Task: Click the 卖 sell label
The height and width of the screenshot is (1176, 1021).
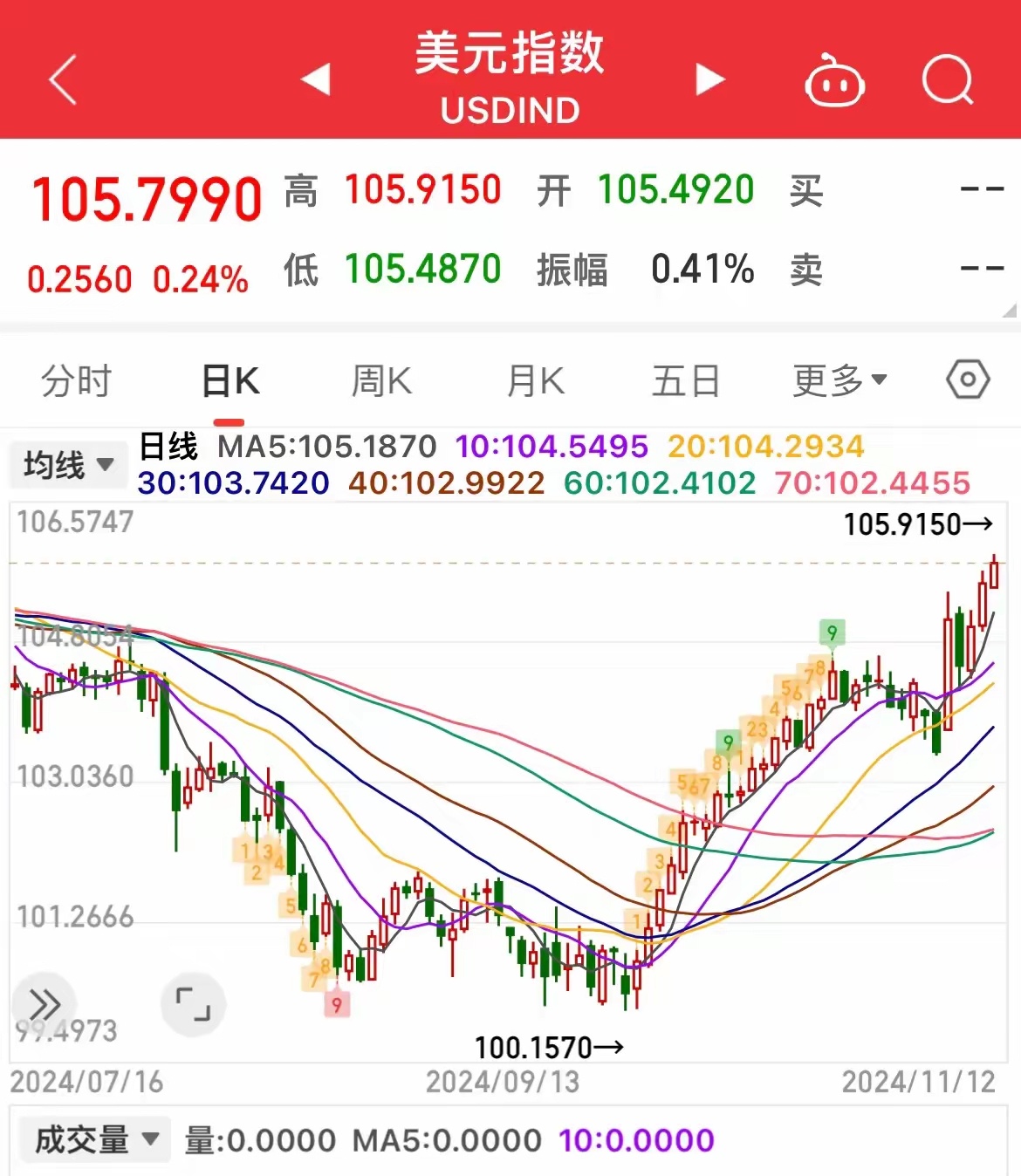Action: pos(805,271)
